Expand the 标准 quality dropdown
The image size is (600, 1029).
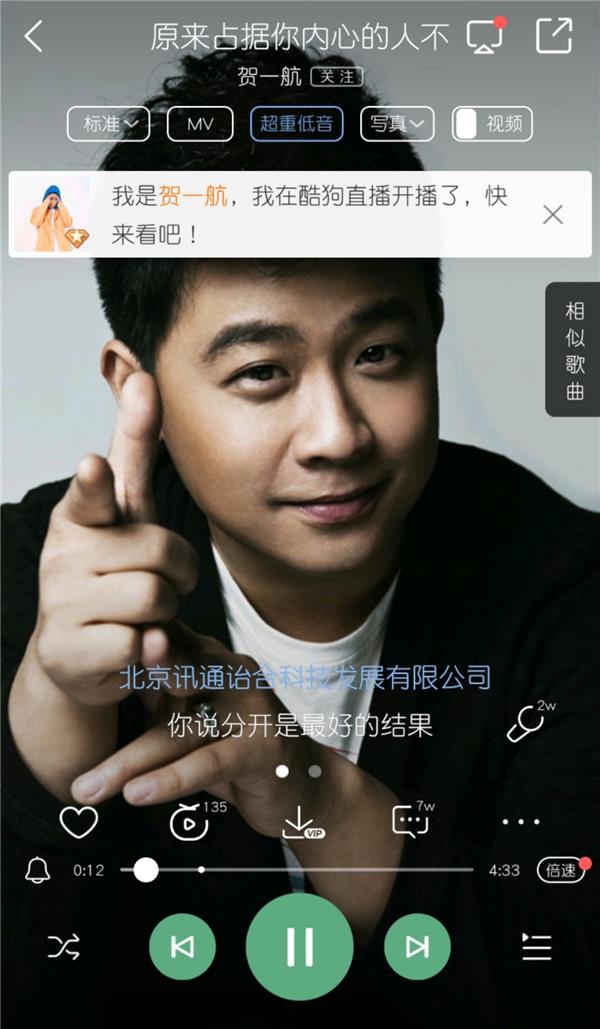coord(108,125)
